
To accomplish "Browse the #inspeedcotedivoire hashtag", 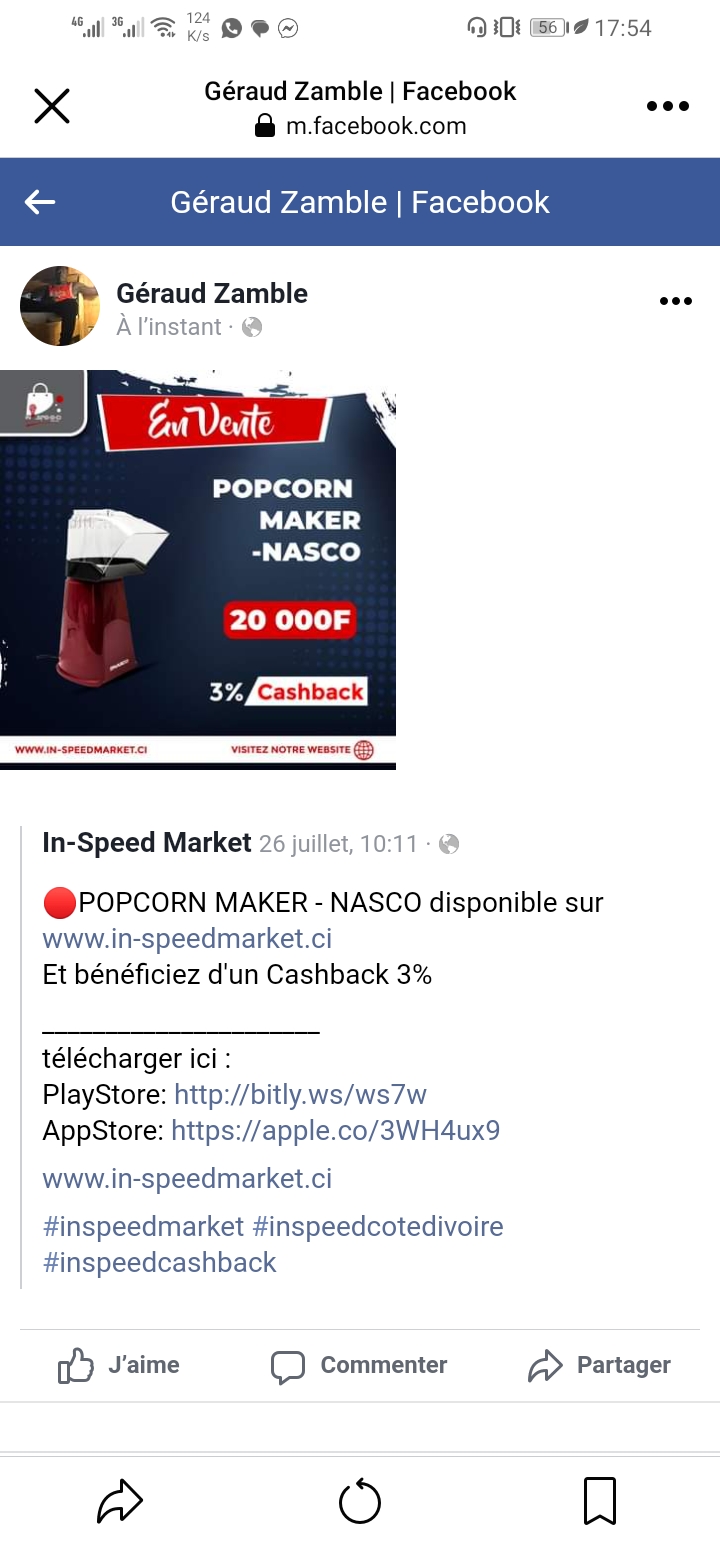I will [x=378, y=1226].
